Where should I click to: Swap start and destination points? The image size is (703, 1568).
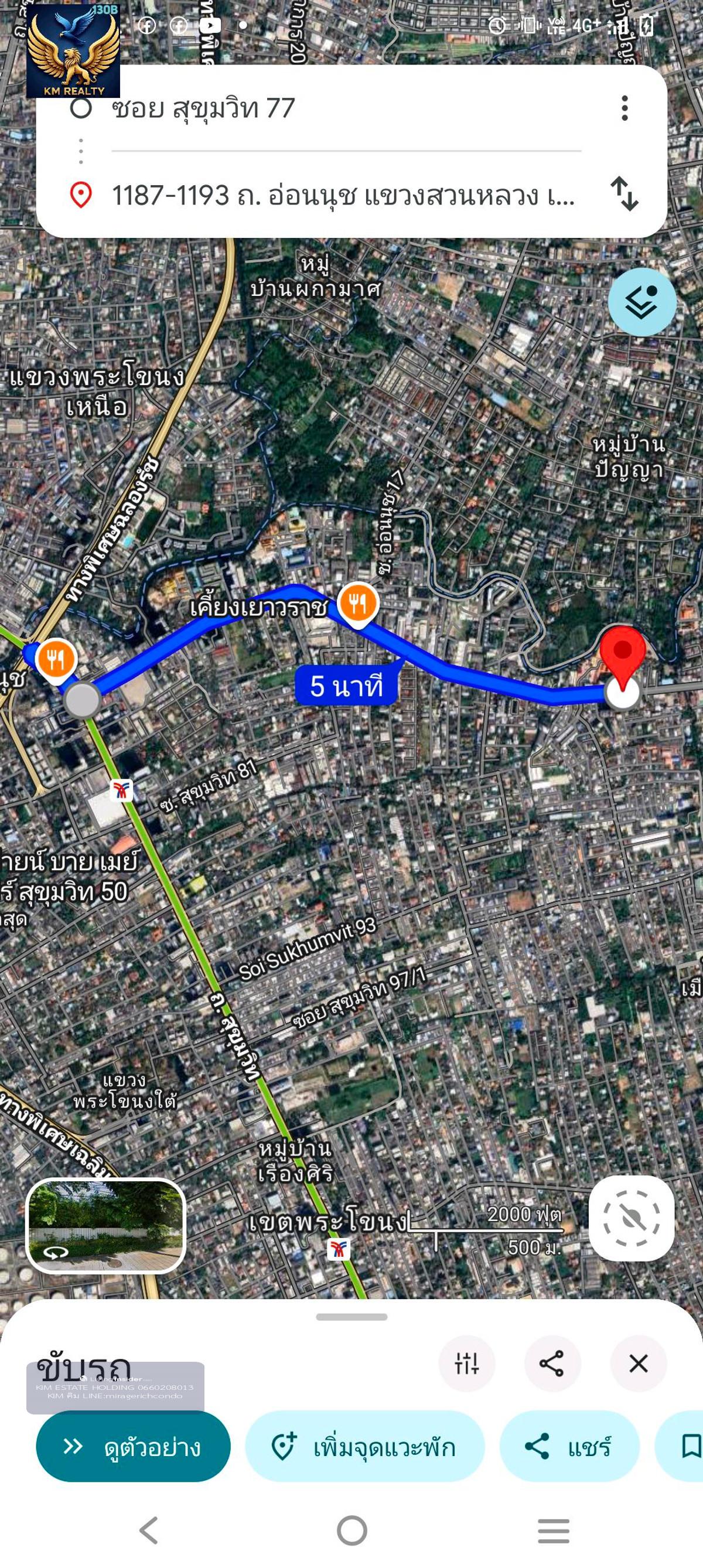[624, 193]
